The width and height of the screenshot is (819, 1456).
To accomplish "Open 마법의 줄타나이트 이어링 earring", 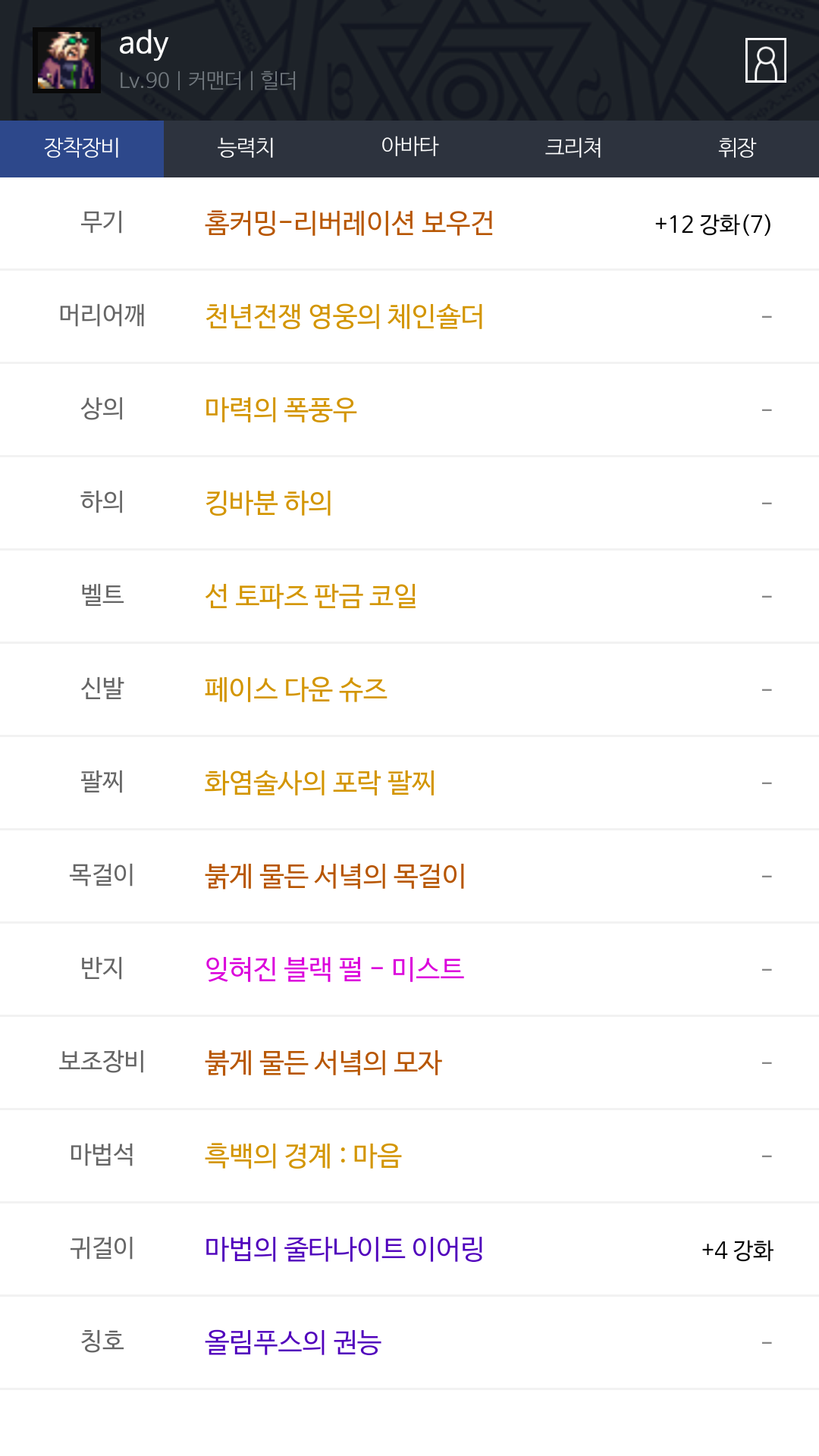I will [x=344, y=1250].
